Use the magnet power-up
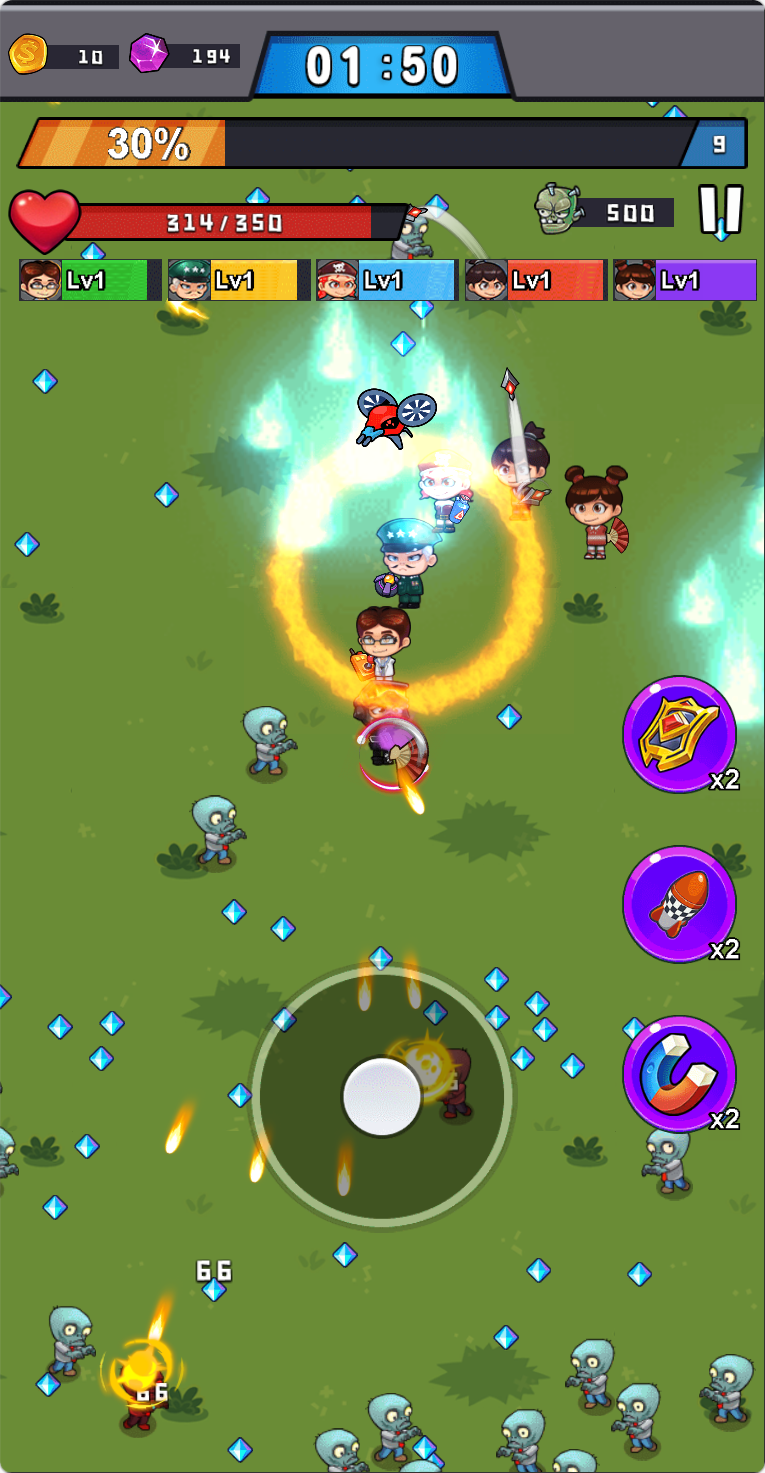The height and width of the screenshot is (1473, 765). coord(679,1073)
